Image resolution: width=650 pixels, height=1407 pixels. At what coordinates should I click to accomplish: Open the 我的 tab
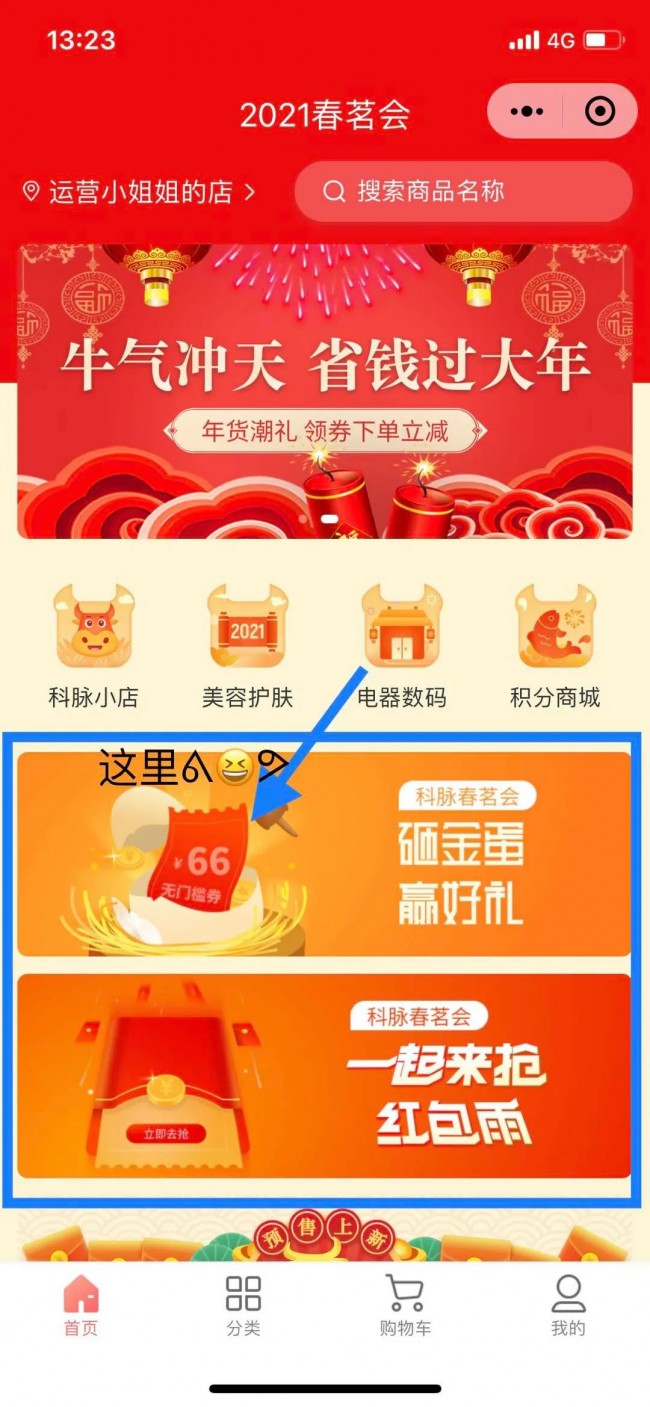point(568,1305)
